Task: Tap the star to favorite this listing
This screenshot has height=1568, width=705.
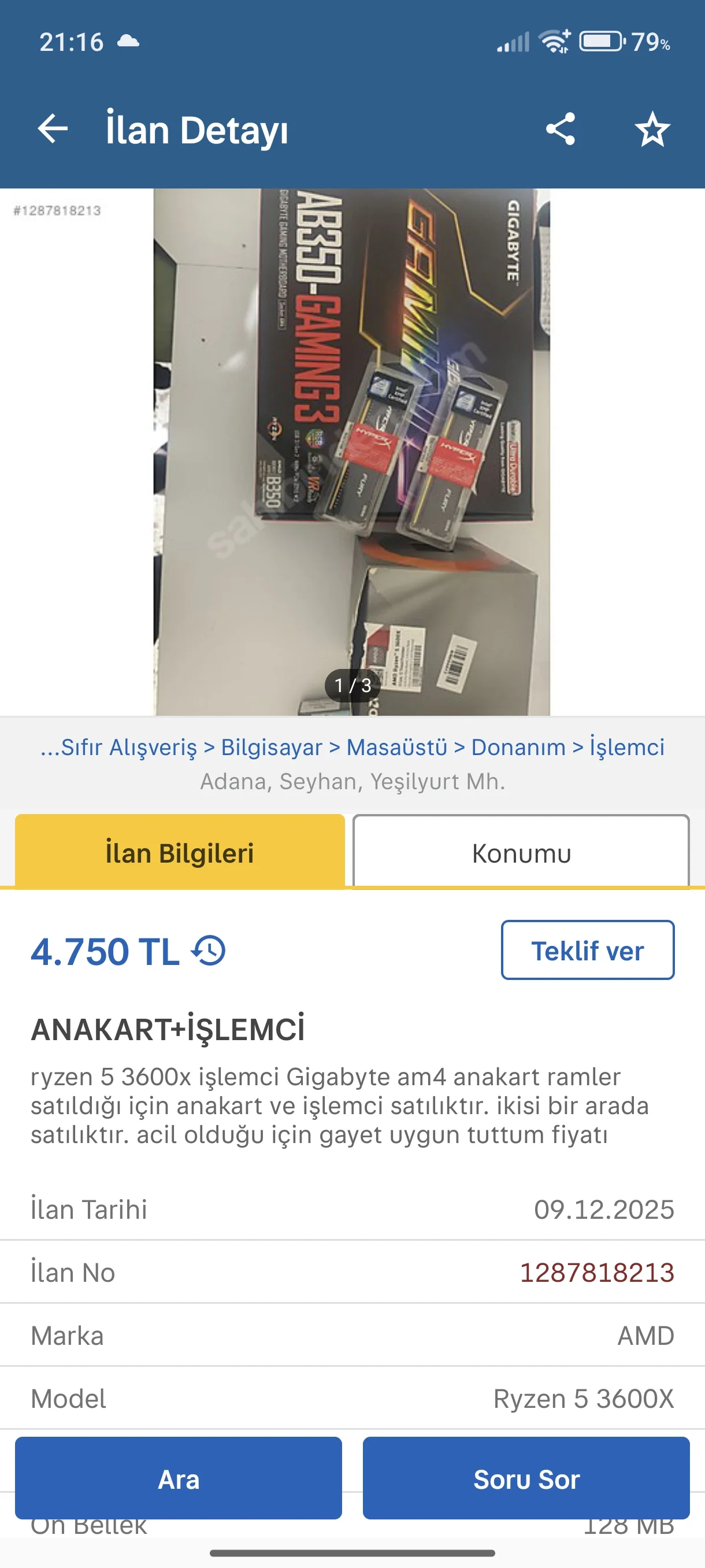Action: click(652, 130)
